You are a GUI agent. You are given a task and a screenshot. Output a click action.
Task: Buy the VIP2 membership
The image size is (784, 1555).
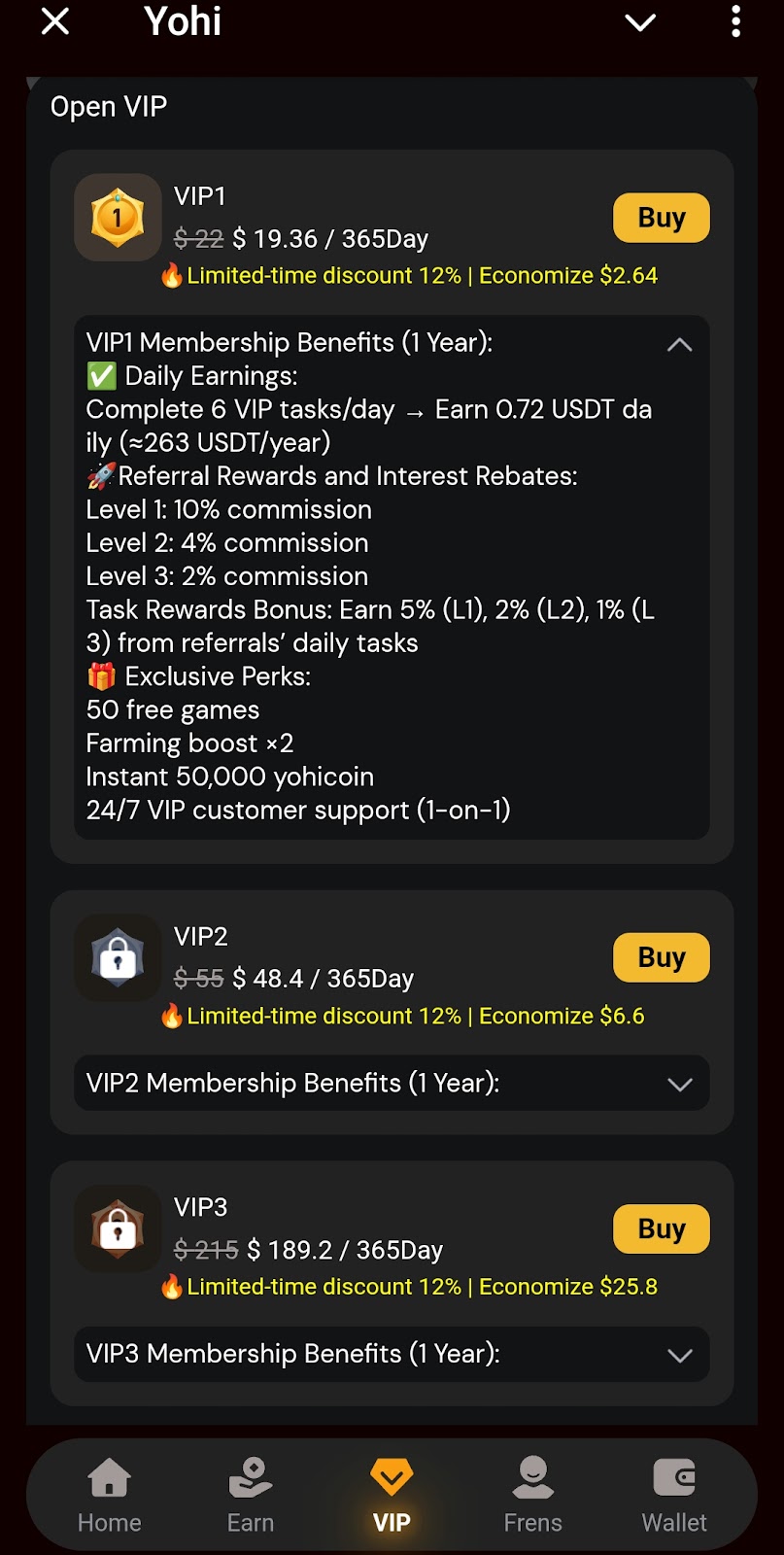[x=661, y=958]
